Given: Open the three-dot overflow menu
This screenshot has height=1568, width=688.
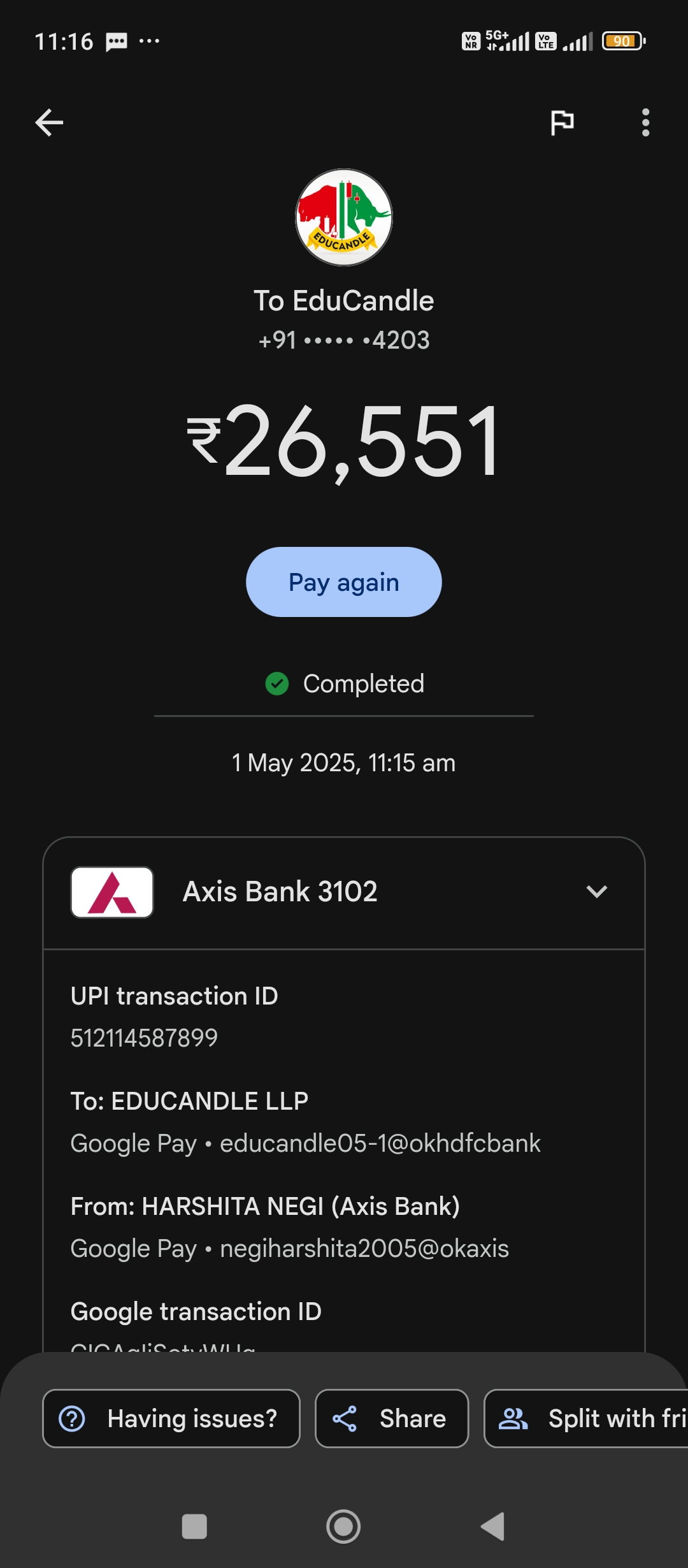Looking at the screenshot, I should click(x=645, y=122).
